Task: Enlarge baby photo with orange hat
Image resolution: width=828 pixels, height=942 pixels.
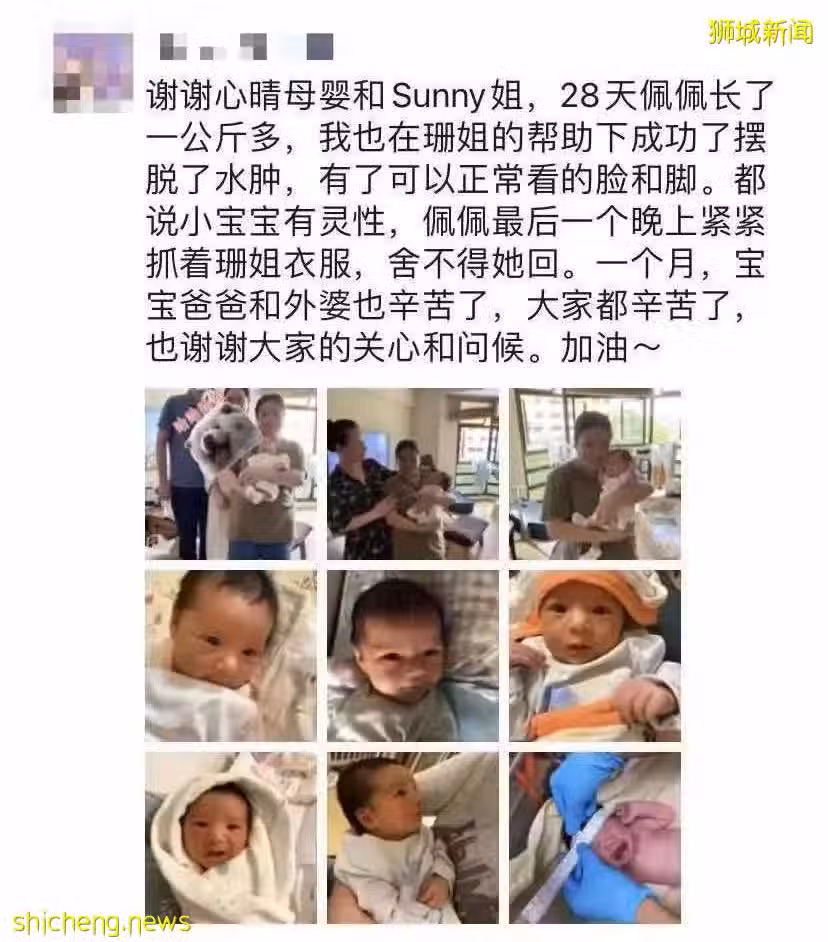Action: click(x=595, y=656)
